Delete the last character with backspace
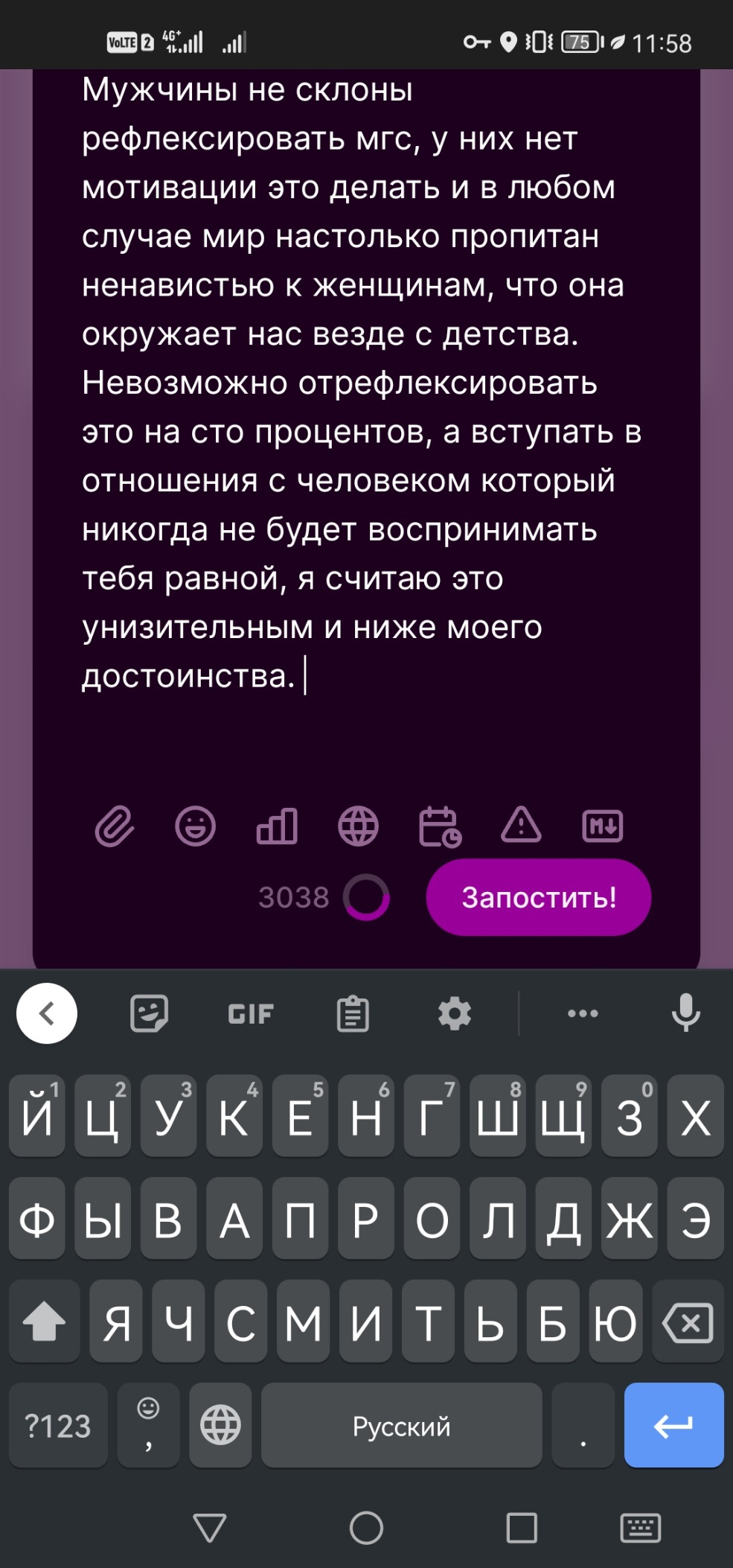Screen dimensions: 733x1568 point(688,1323)
